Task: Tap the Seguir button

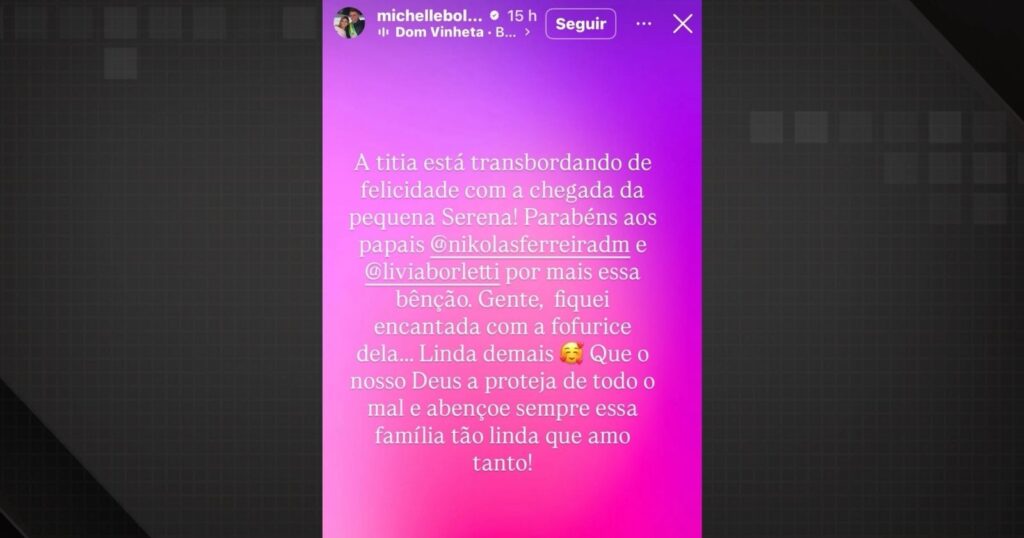Action: [580, 24]
